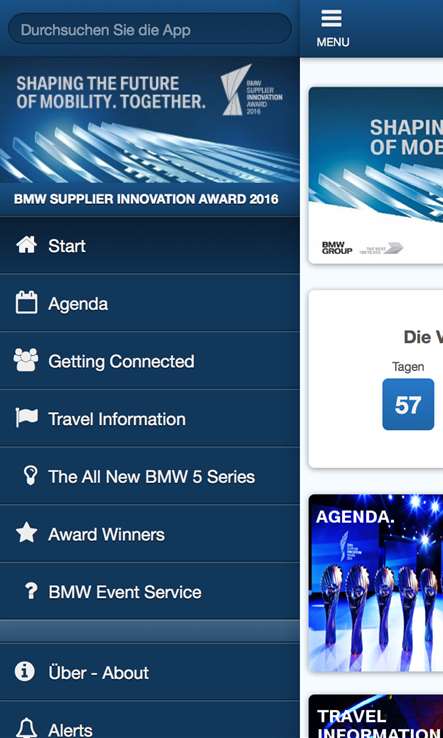Select Travel Information in the drawer
This screenshot has width=443, height=738.
150,419
